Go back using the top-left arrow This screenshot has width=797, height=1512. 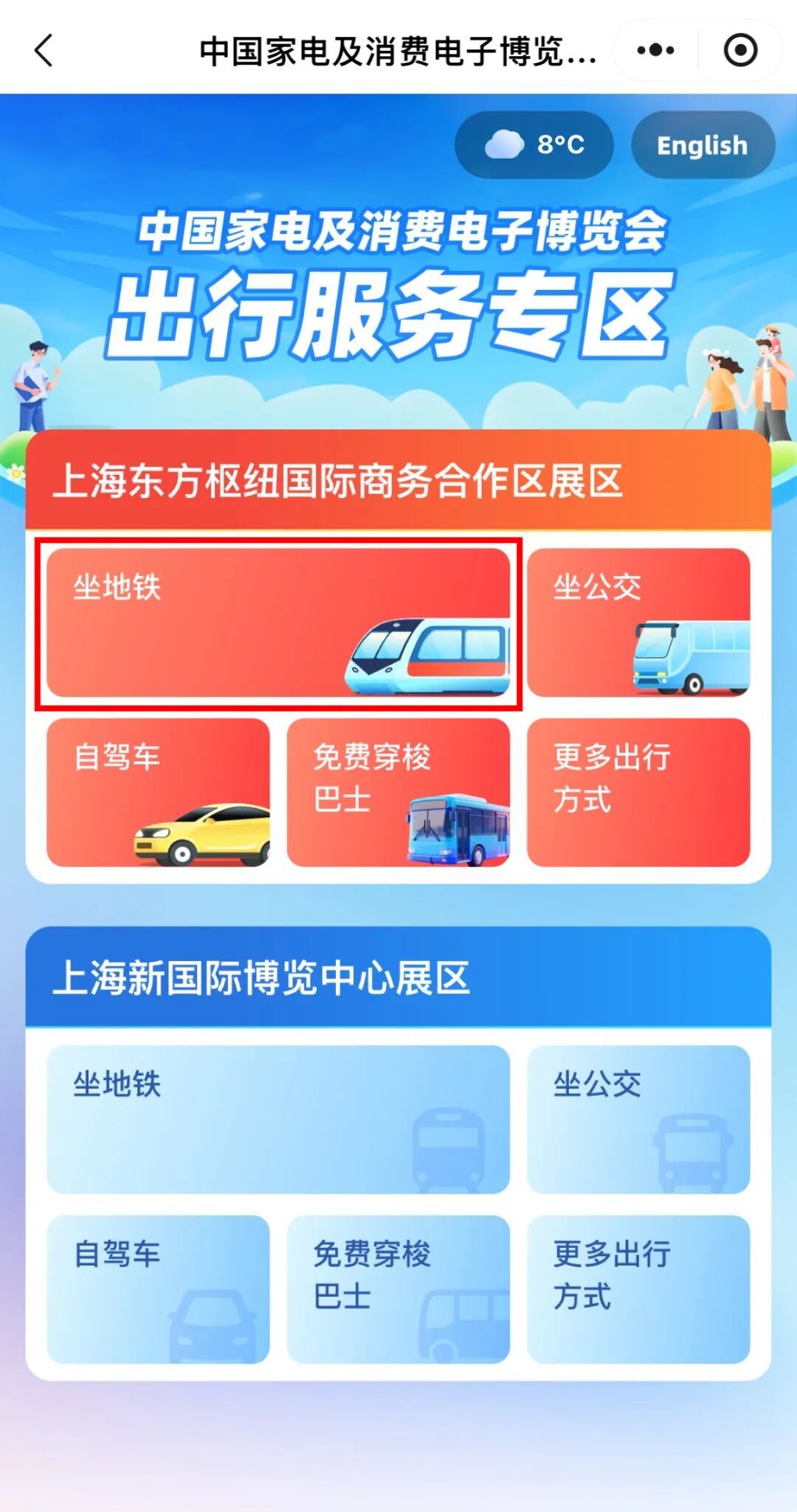[x=44, y=50]
